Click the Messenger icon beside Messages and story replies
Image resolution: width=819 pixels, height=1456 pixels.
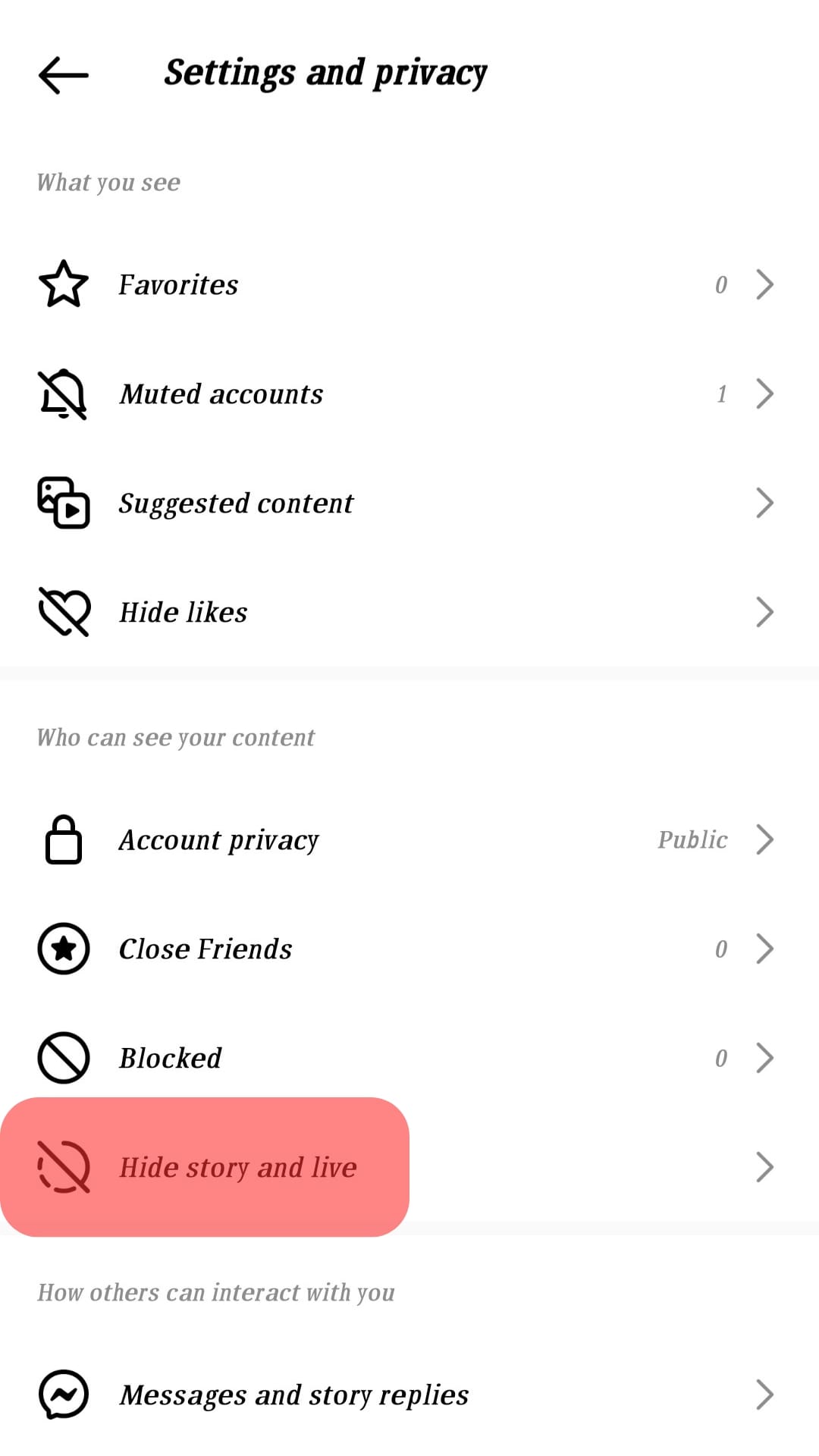pos(63,1394)
